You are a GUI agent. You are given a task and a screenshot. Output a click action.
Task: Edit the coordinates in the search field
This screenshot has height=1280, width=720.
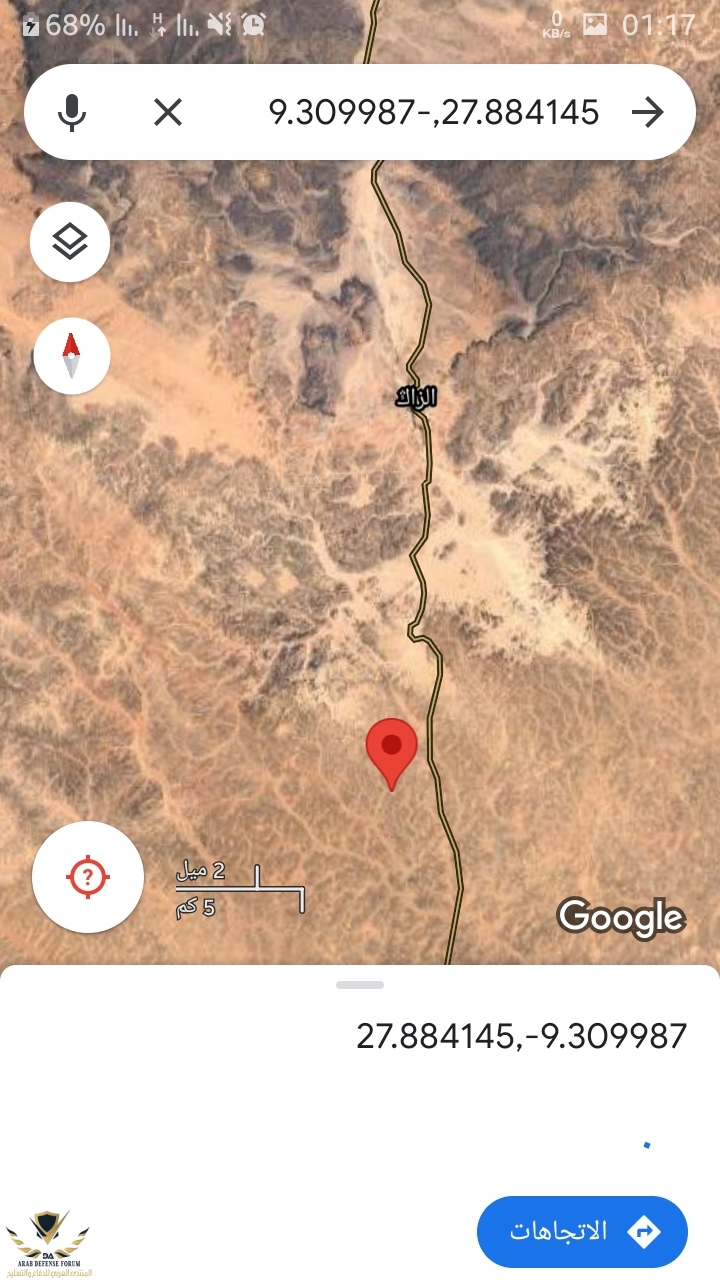(x=434, y=112)
